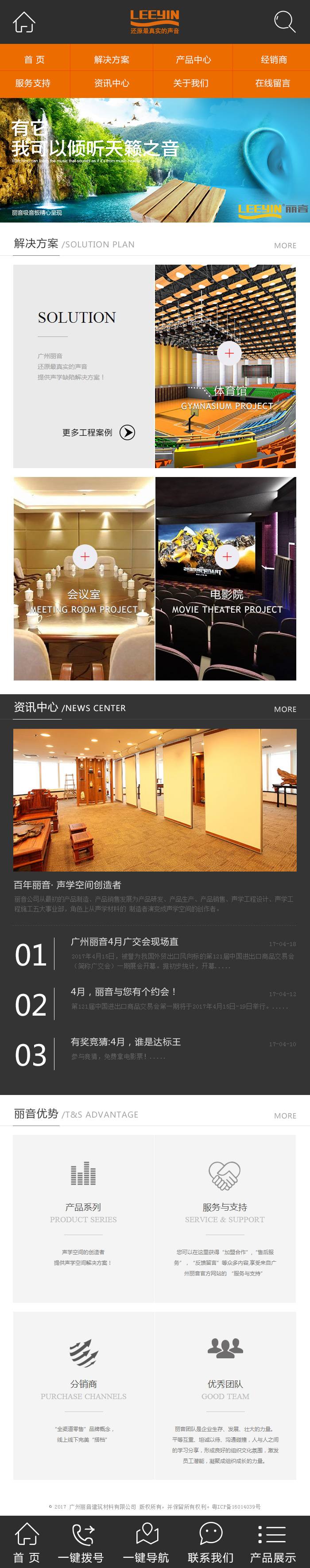Read news item 广州丽音4月广交会现场直
This screenshot has width=310, height=1568.
coord(124,942)
